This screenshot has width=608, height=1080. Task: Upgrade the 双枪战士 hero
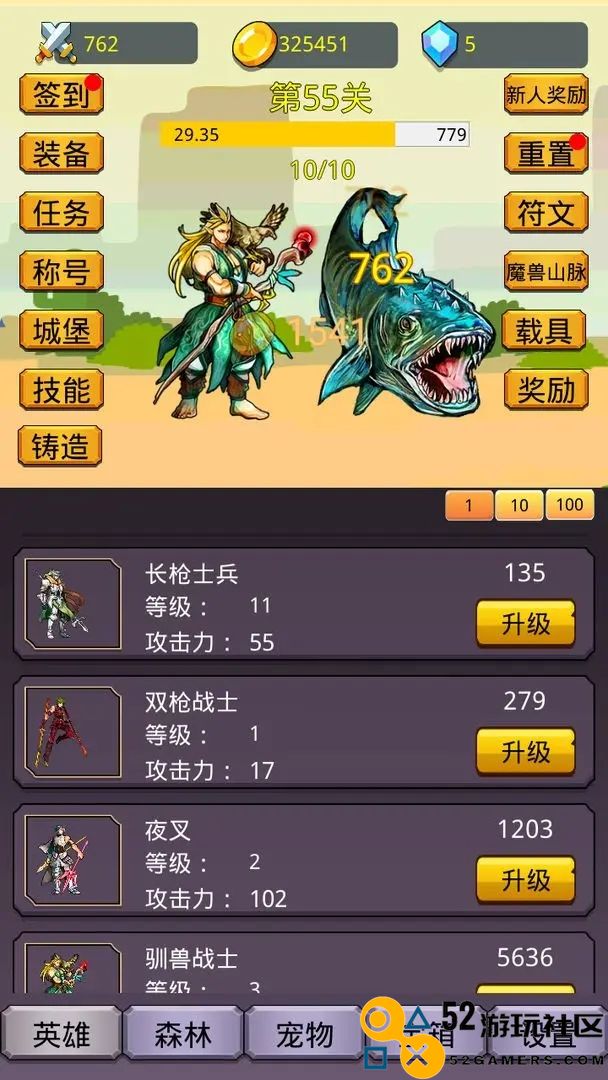pos(525,751)
